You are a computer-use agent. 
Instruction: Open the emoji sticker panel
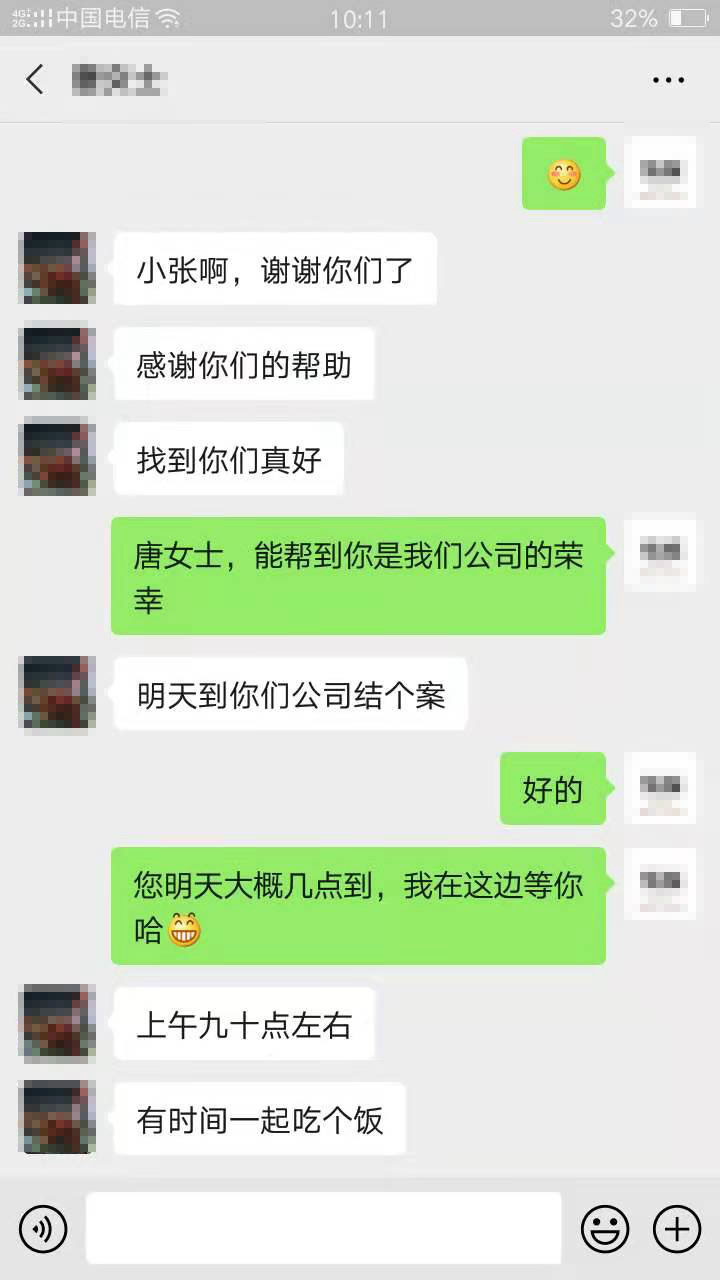pos(605,1228)
